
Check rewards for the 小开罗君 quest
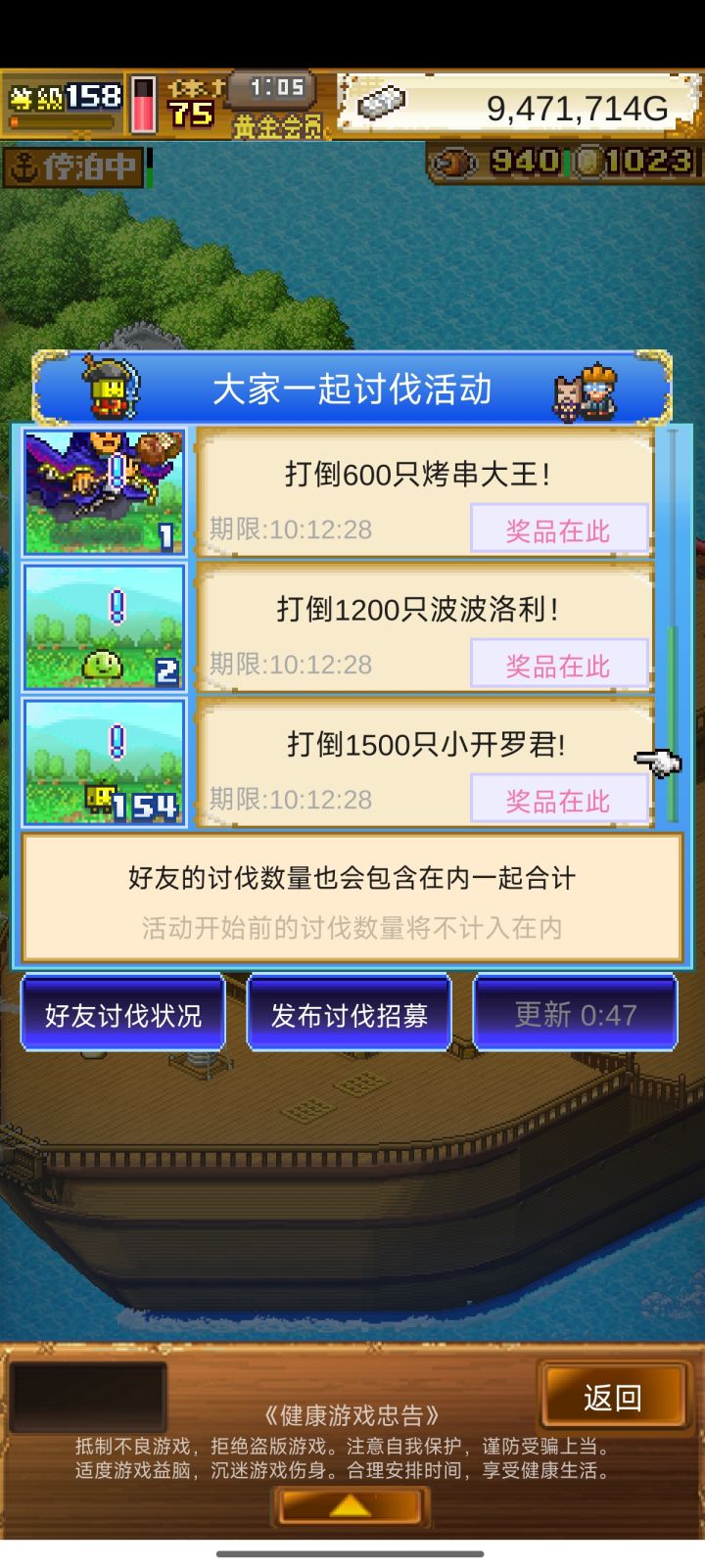click(x=559, y=799)
